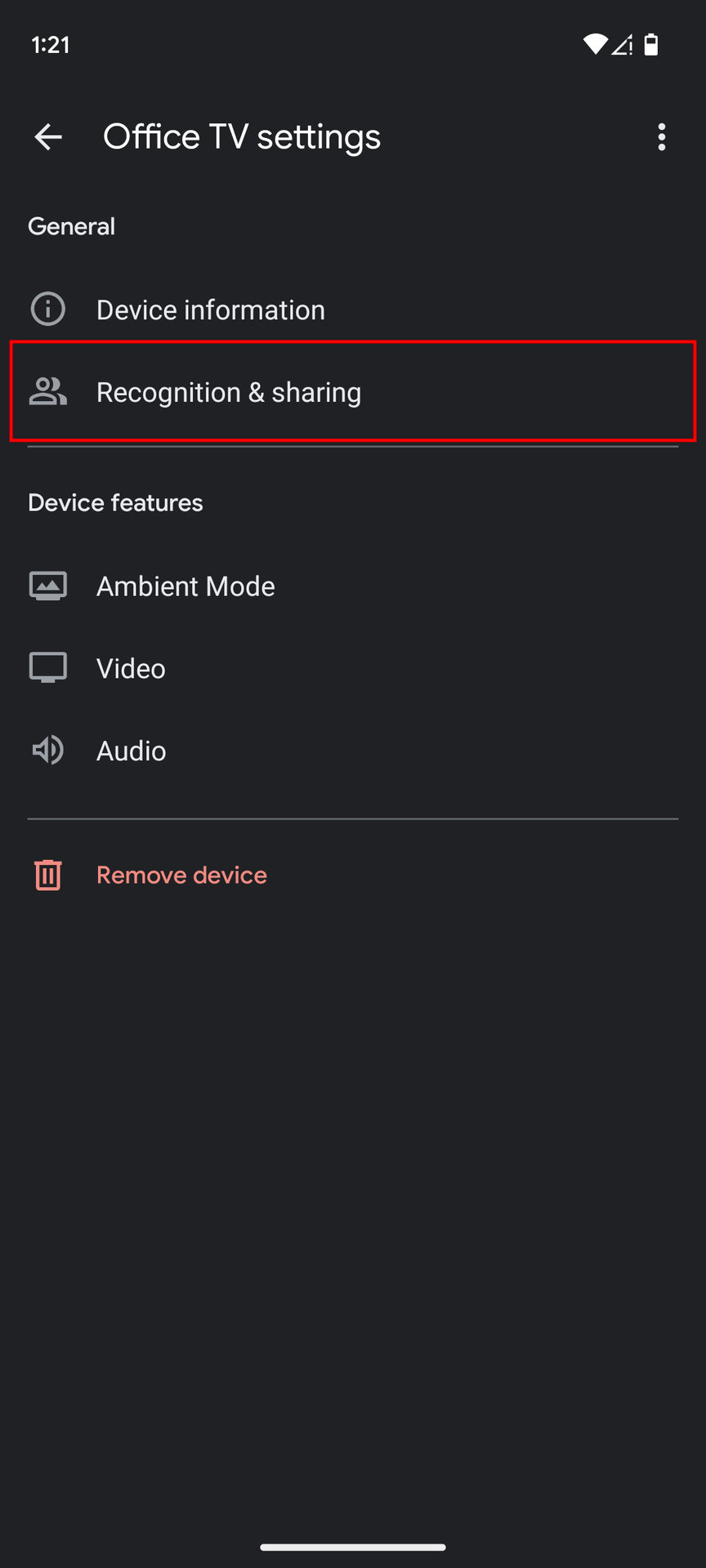Open Device information
Screen dimensions: 706x1568
[210, 310]
